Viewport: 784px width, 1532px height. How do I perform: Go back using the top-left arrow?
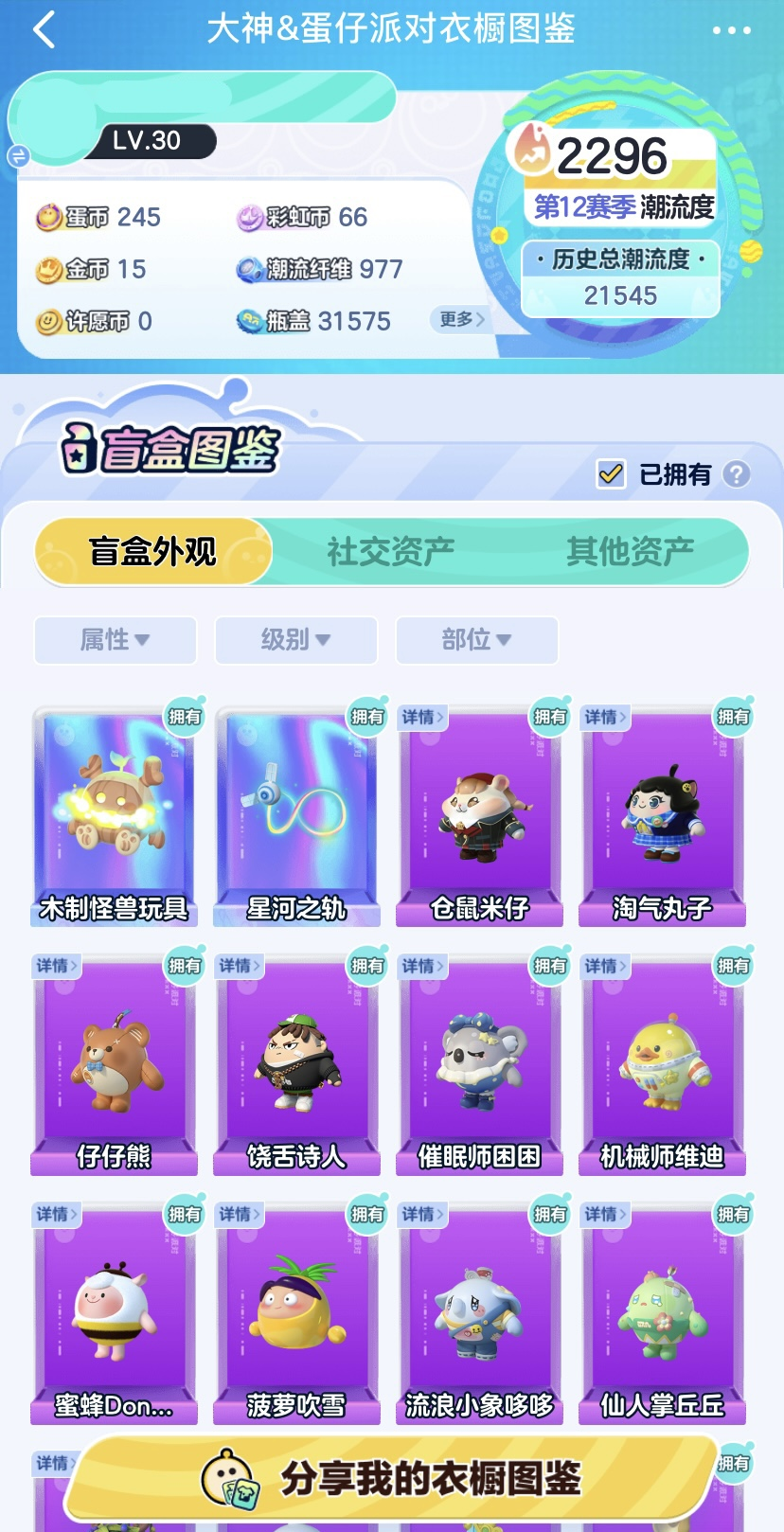point(44,30)
